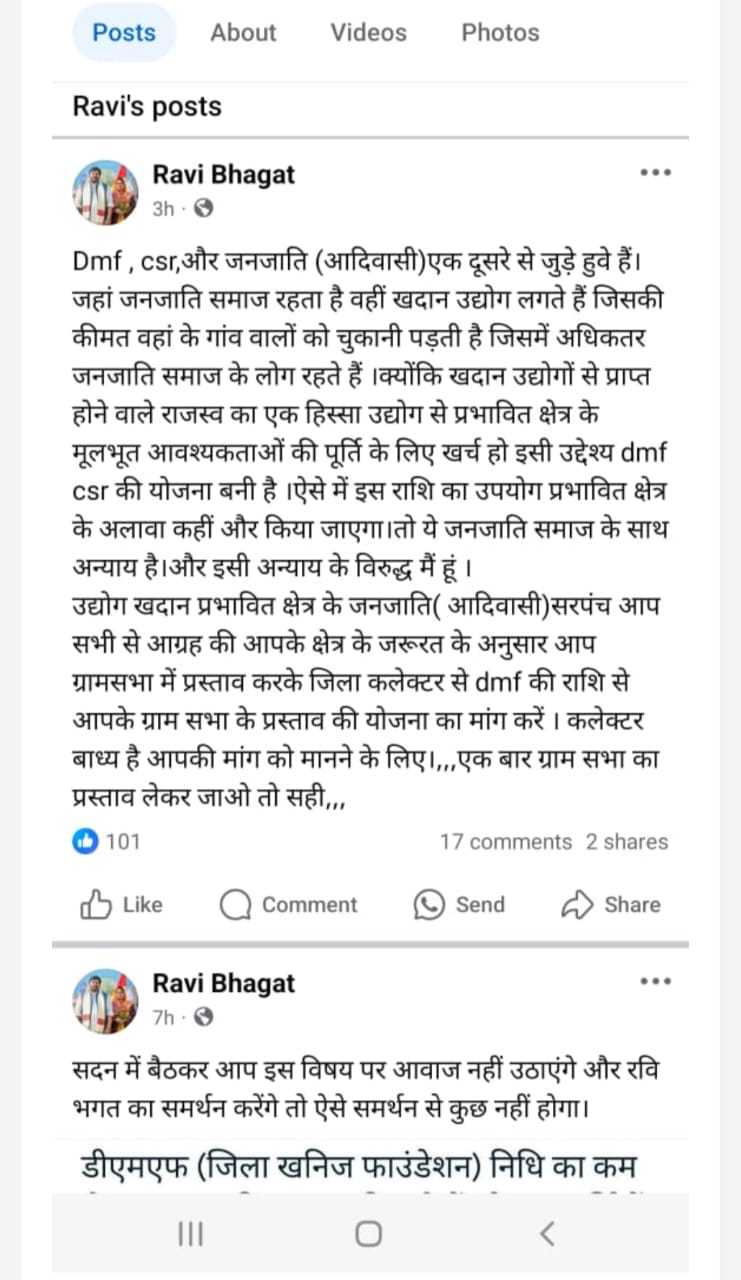Go back using the system back button

pos(546,1234)
